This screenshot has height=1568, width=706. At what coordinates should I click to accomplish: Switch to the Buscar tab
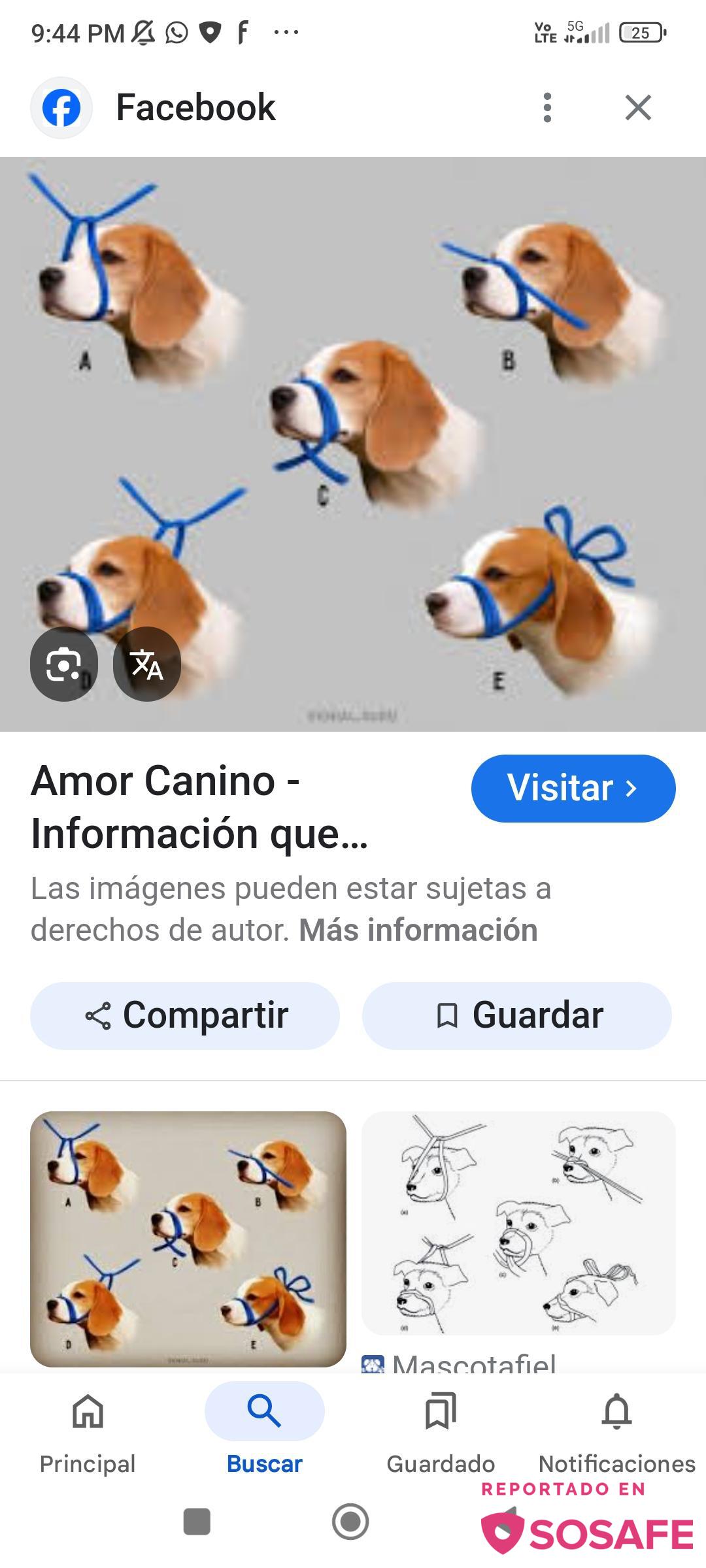(x=264, y=1431)
